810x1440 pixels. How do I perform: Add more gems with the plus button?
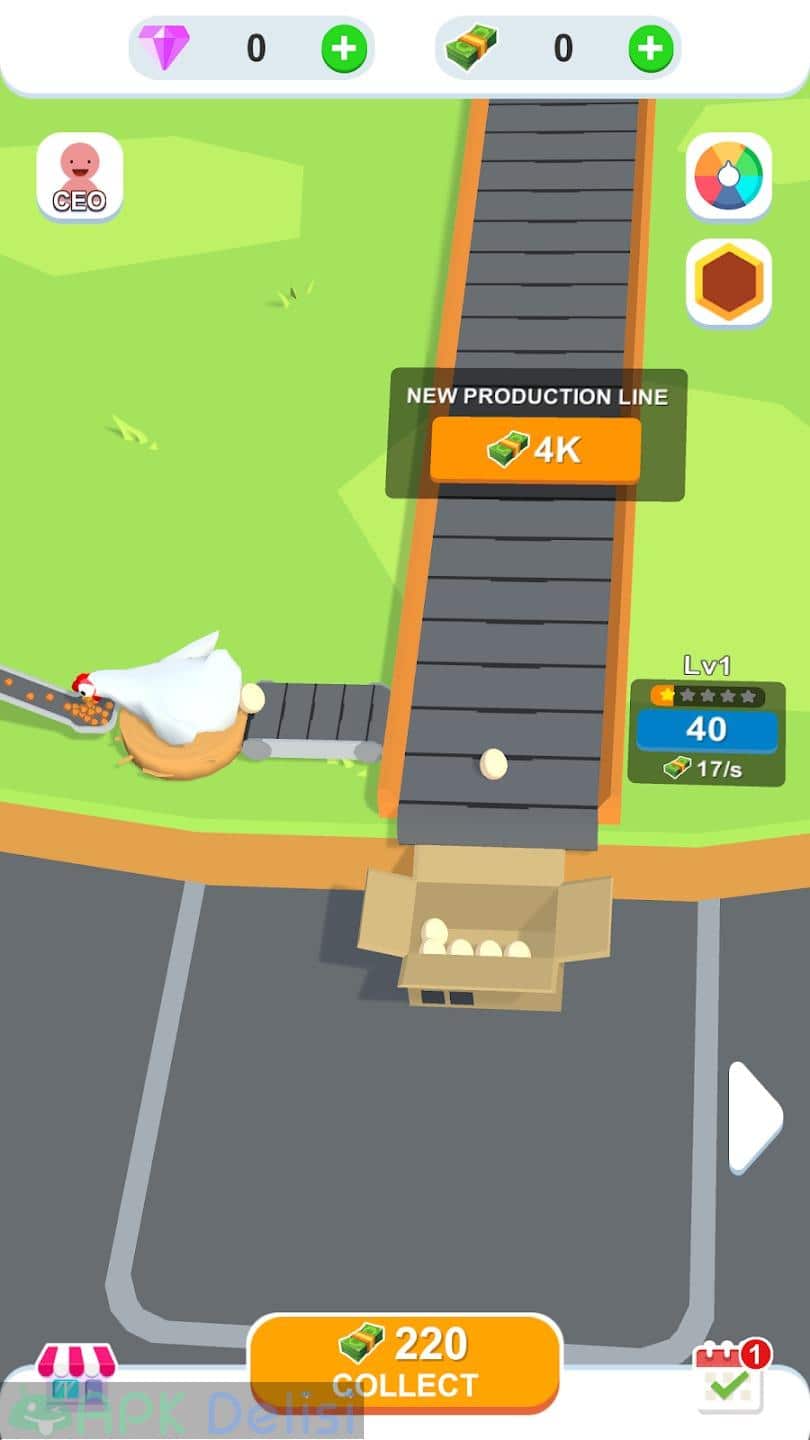click(x=344, y=48)
